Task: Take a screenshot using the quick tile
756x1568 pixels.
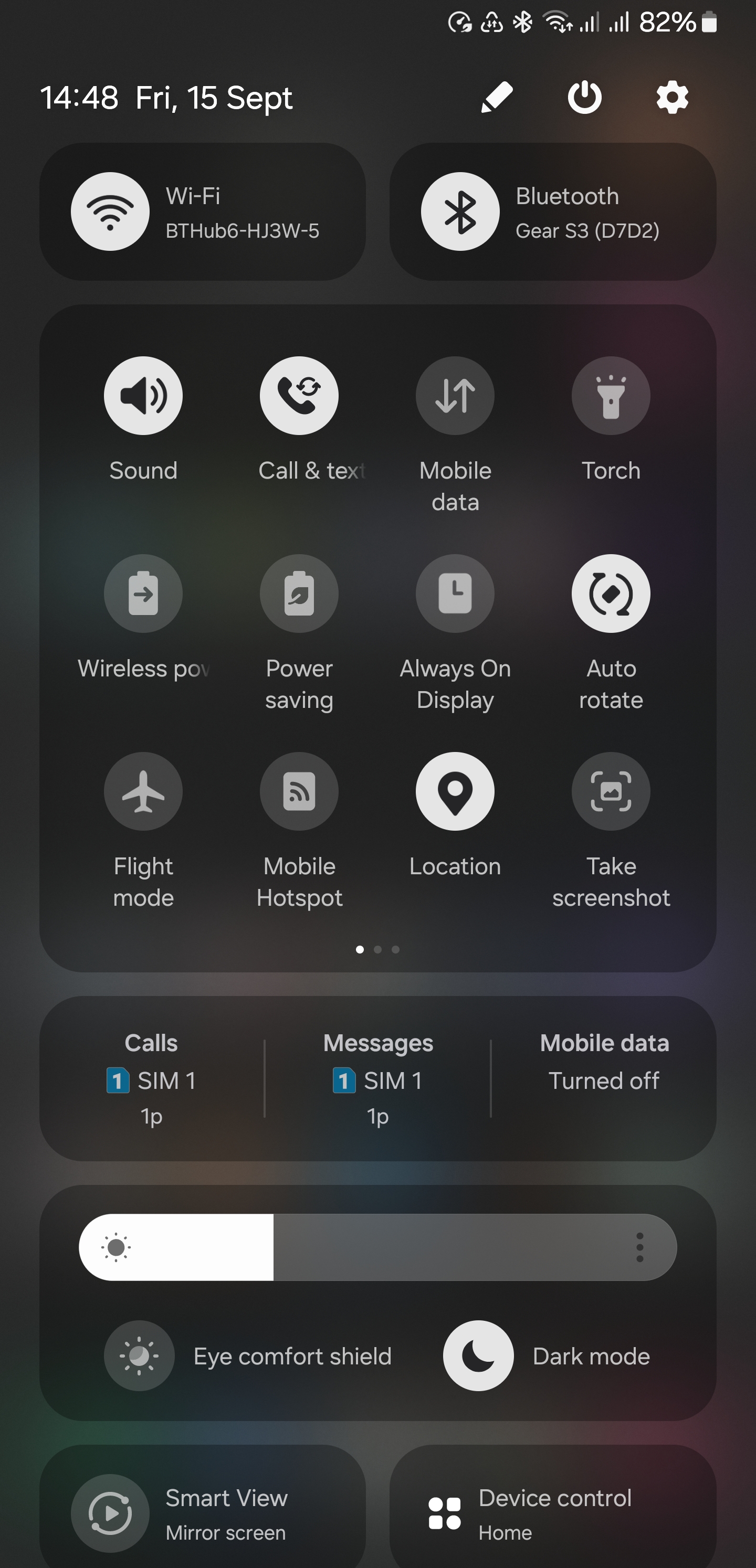Action: (611, 791)
